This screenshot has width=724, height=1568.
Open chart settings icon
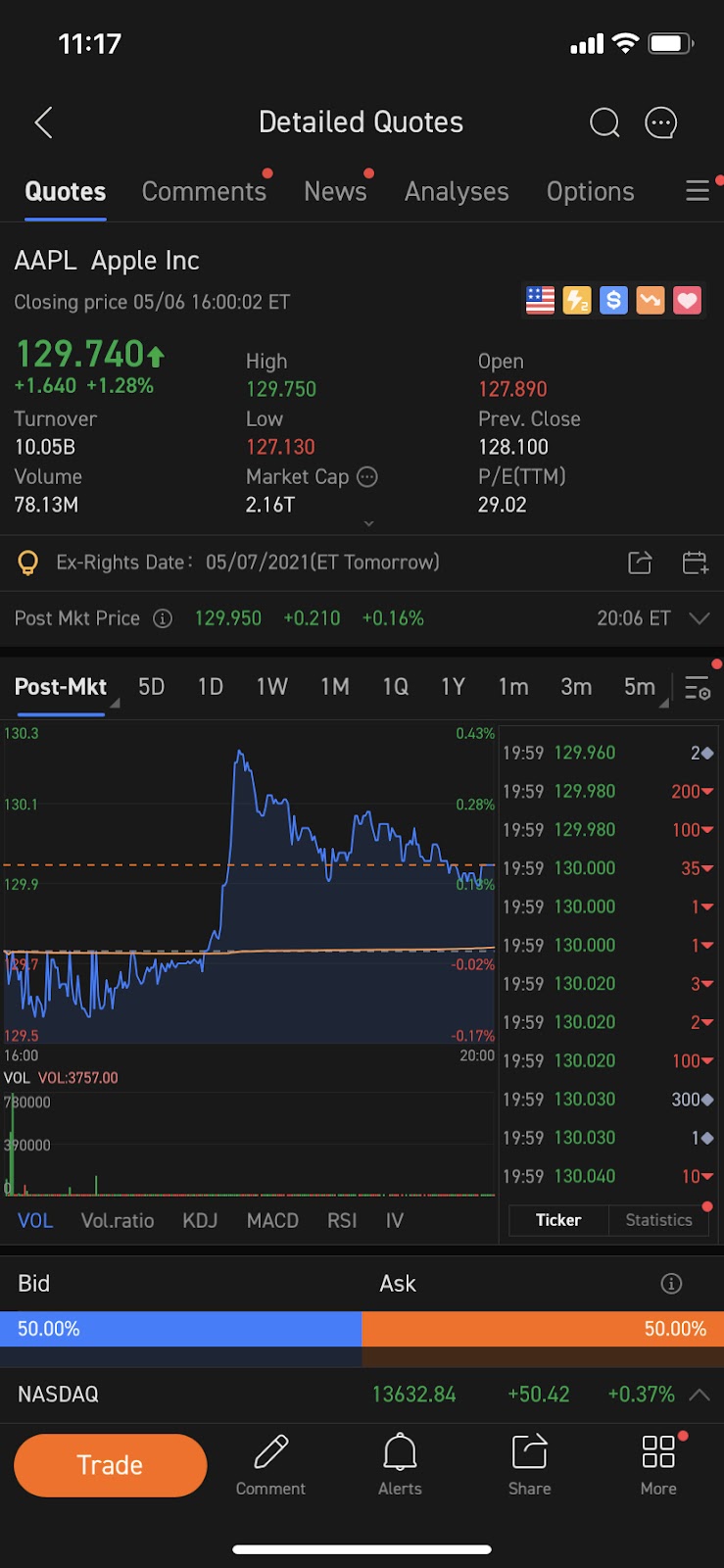(x=697, y=689)
